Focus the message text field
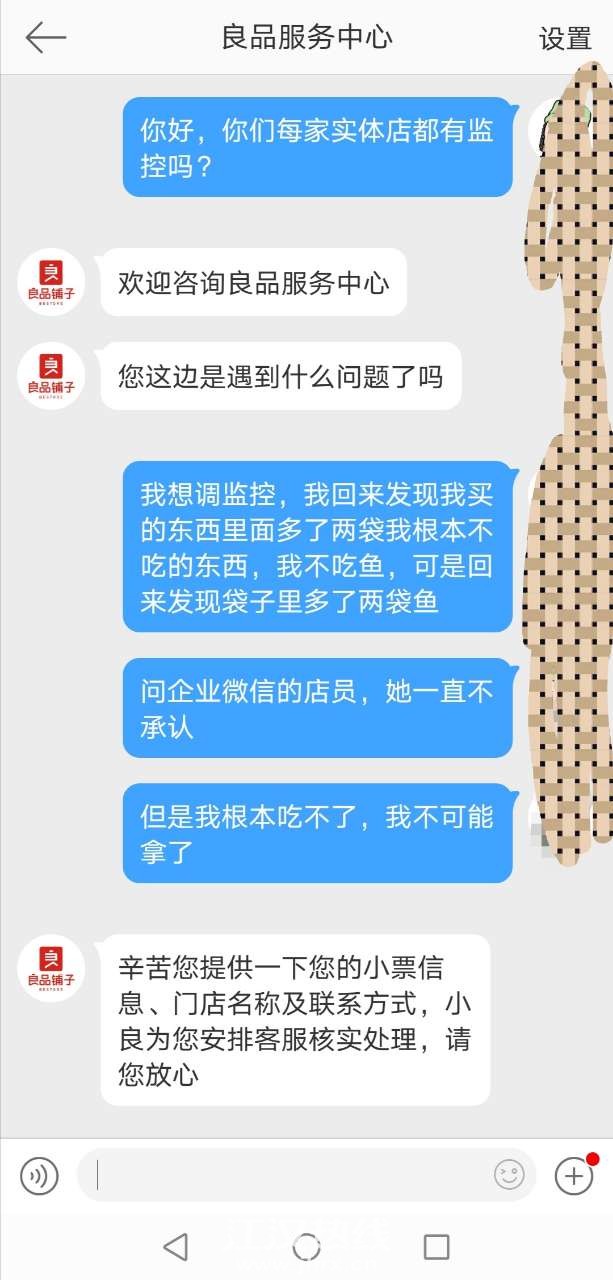The width and height of the screenshot is (613, 1280). tap(290, 1175)
